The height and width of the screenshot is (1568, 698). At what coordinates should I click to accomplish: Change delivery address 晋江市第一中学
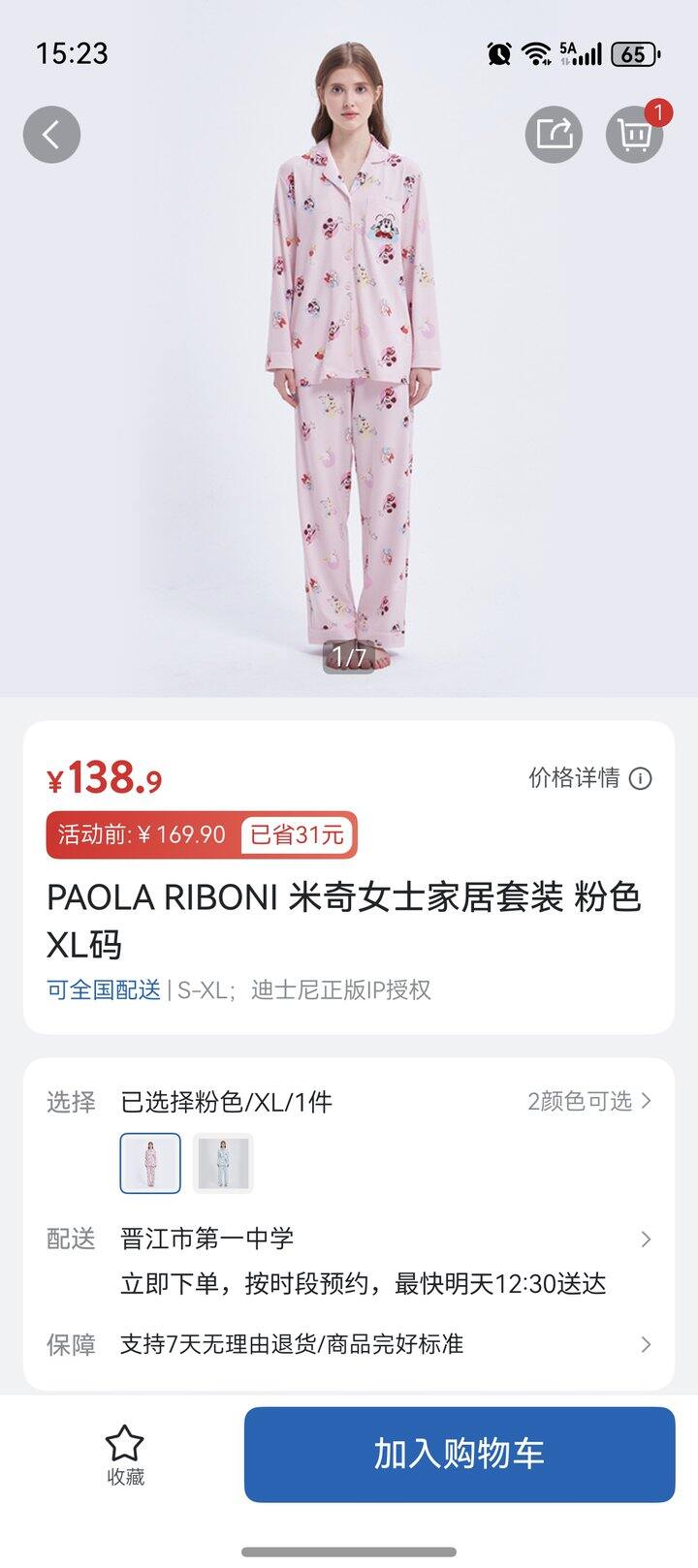[x=382, y=1239]
